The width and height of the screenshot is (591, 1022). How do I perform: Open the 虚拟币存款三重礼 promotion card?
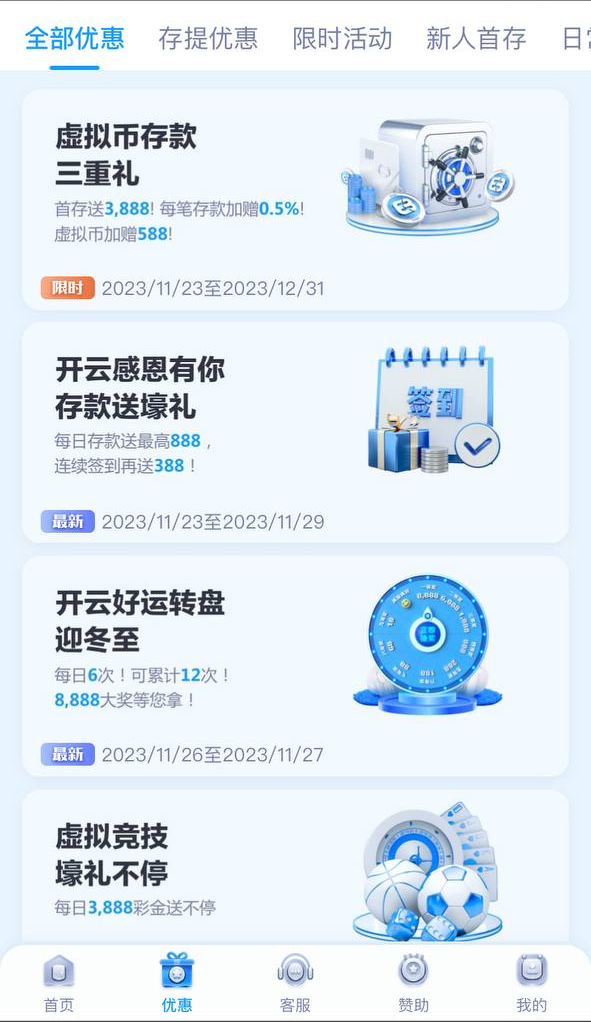click(295, 199)
